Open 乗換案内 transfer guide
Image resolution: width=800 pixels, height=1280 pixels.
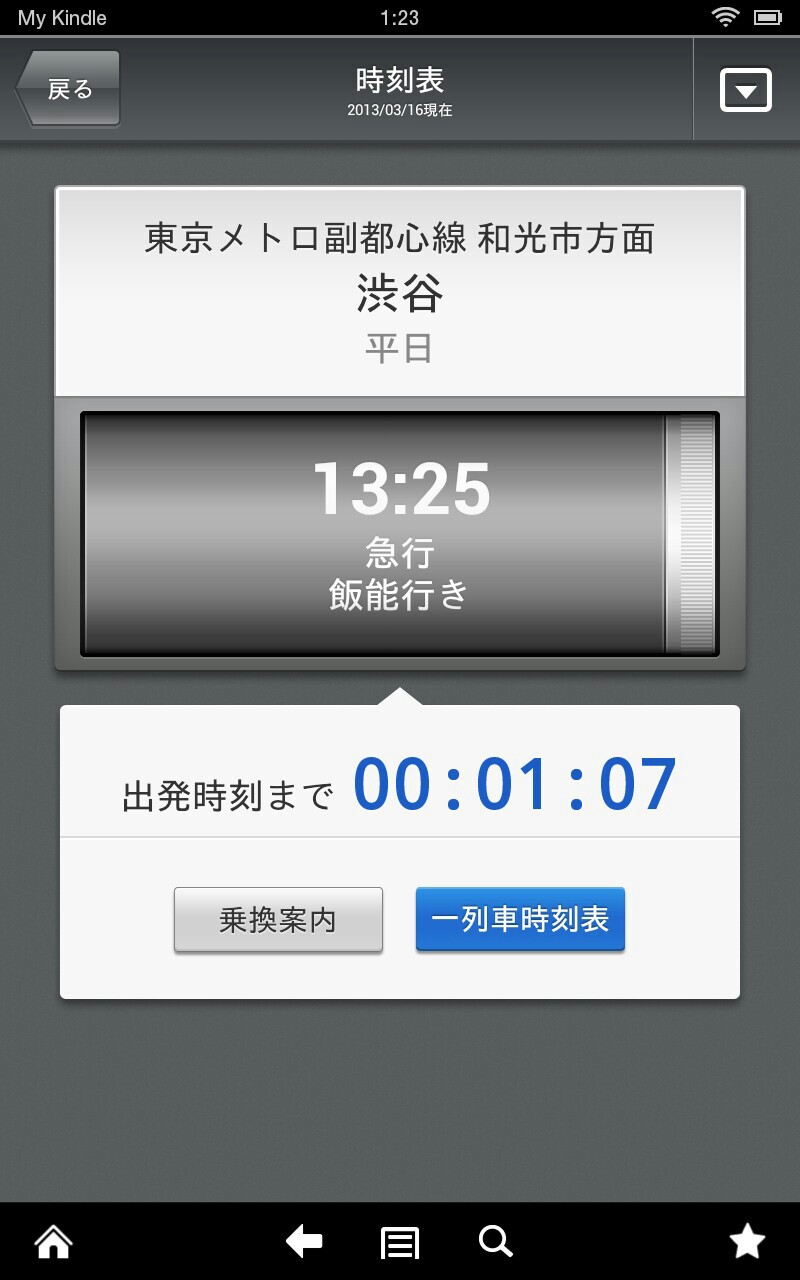278,920
